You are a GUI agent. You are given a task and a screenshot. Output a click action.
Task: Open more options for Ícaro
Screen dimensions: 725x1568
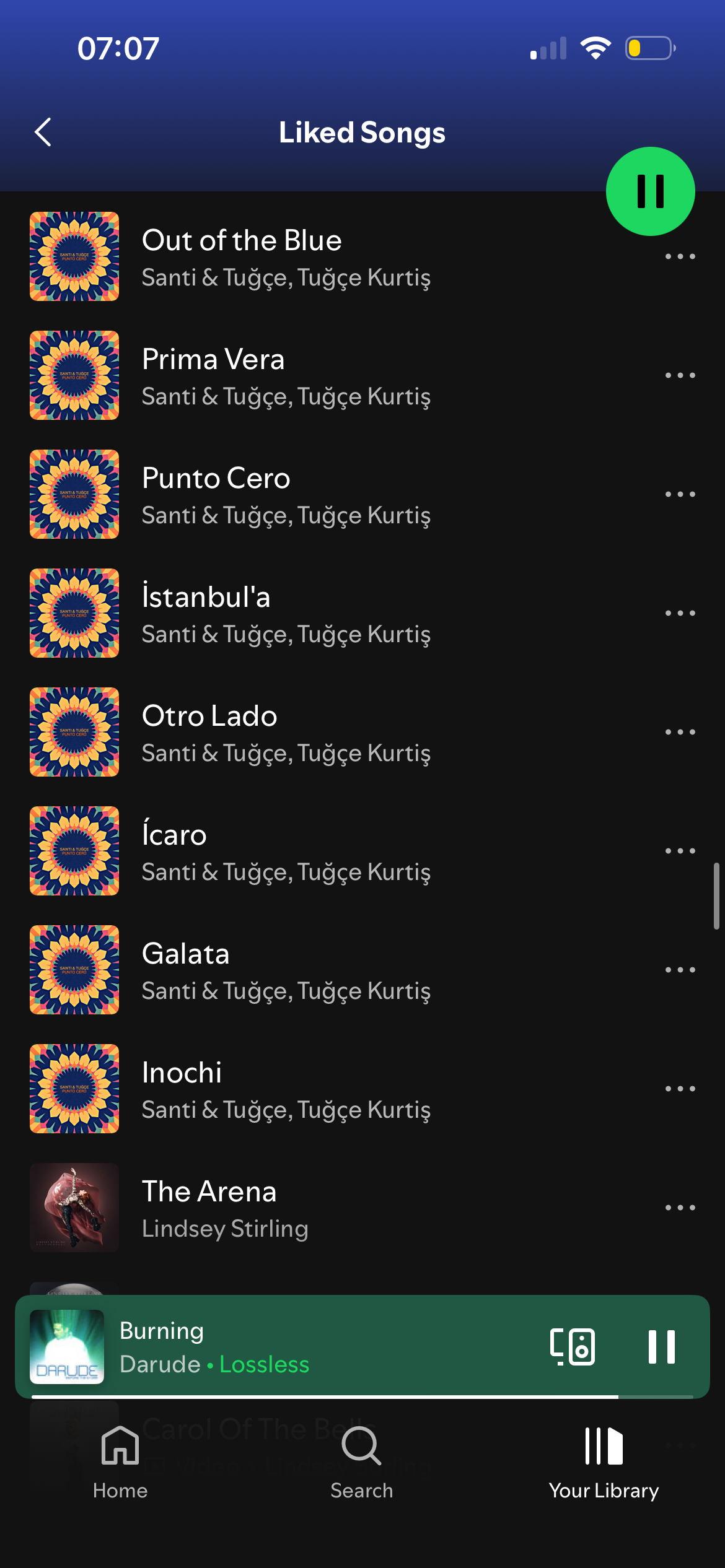click(680, 851)
